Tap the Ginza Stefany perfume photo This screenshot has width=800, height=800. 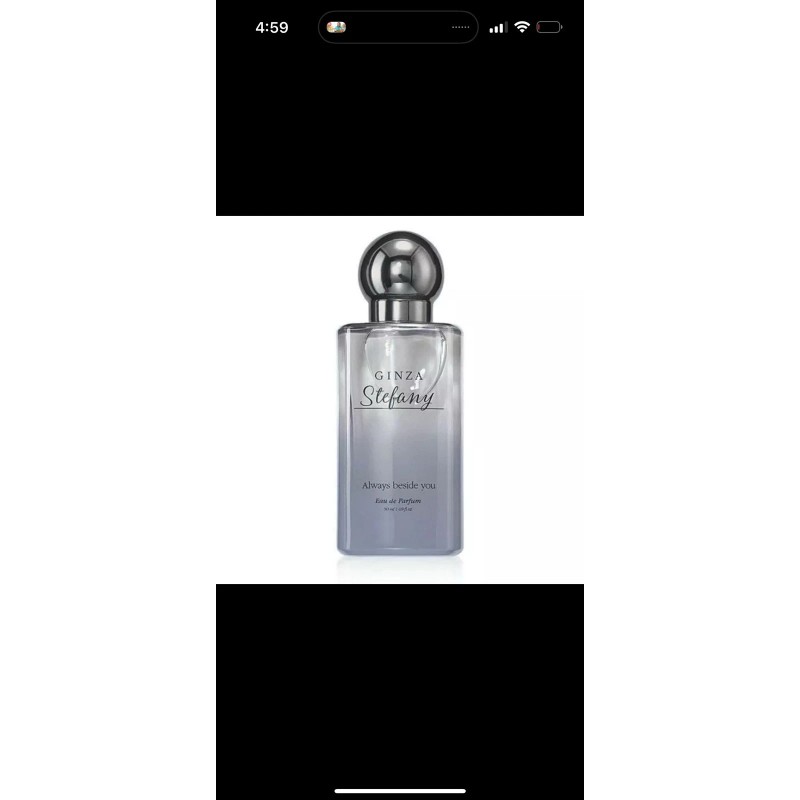(399, 399)
